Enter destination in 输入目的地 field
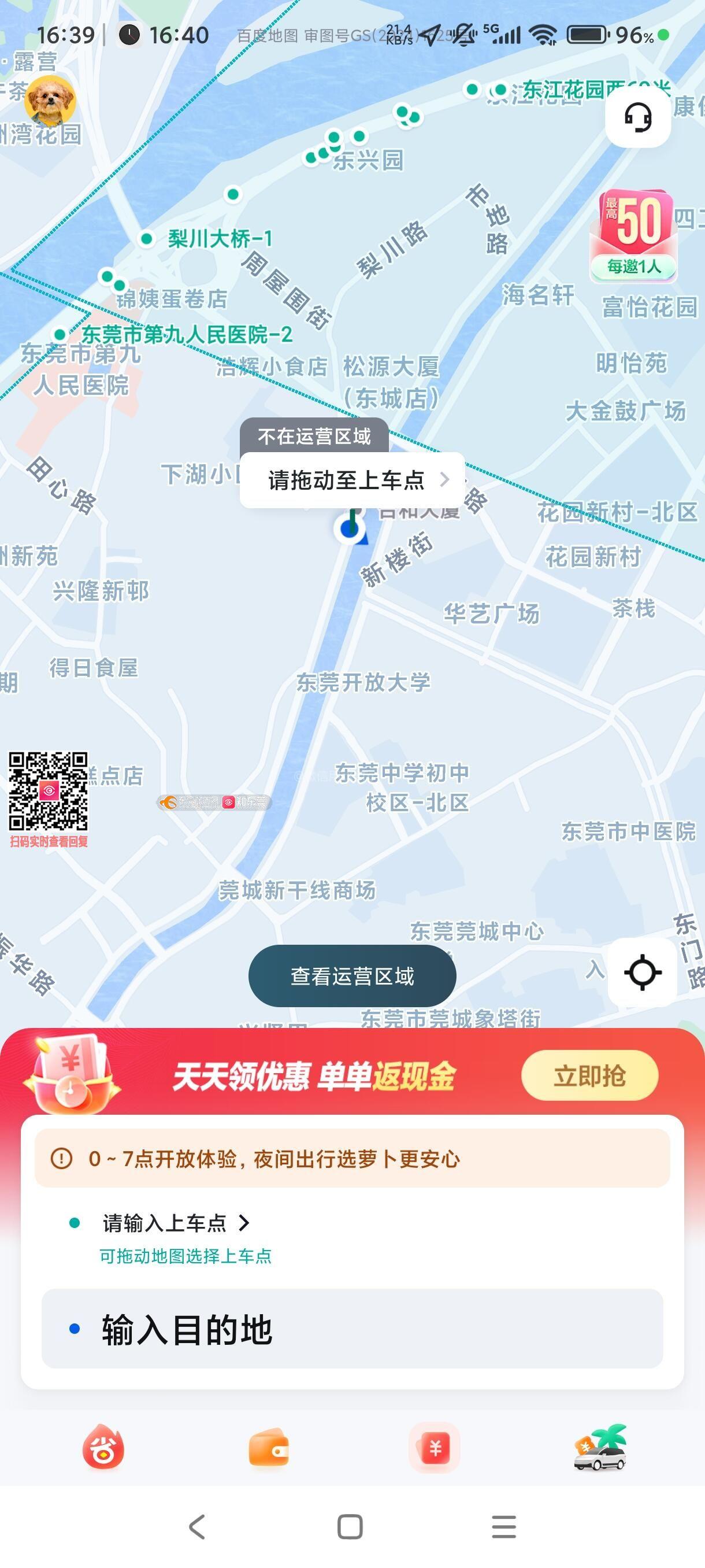The width and height of the screenshot is (705, 1568). click(351, 1329)
